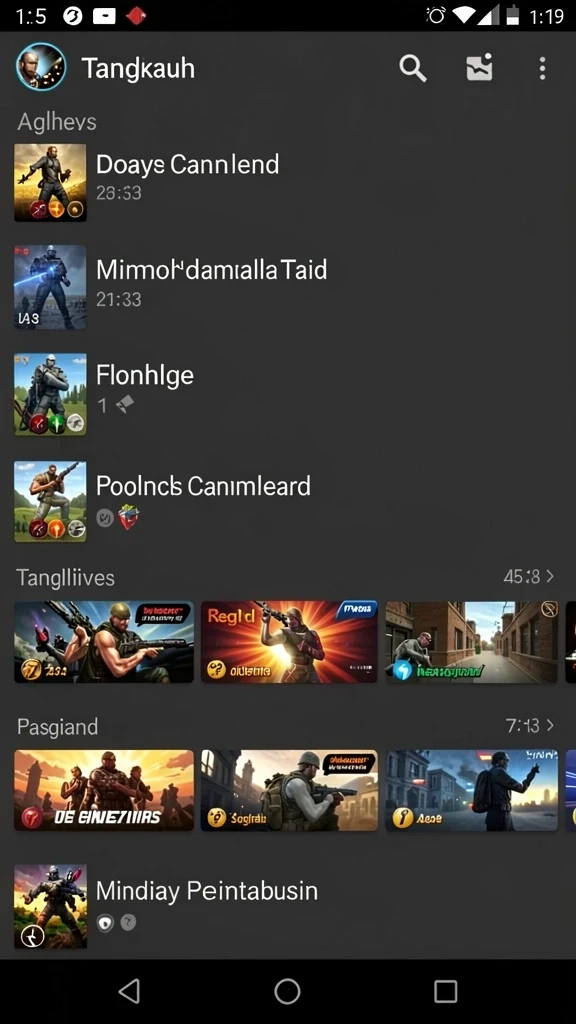Open the Tangkauh profile avatar
This screenshot has height=1024, width=576.
click(41, 67)
